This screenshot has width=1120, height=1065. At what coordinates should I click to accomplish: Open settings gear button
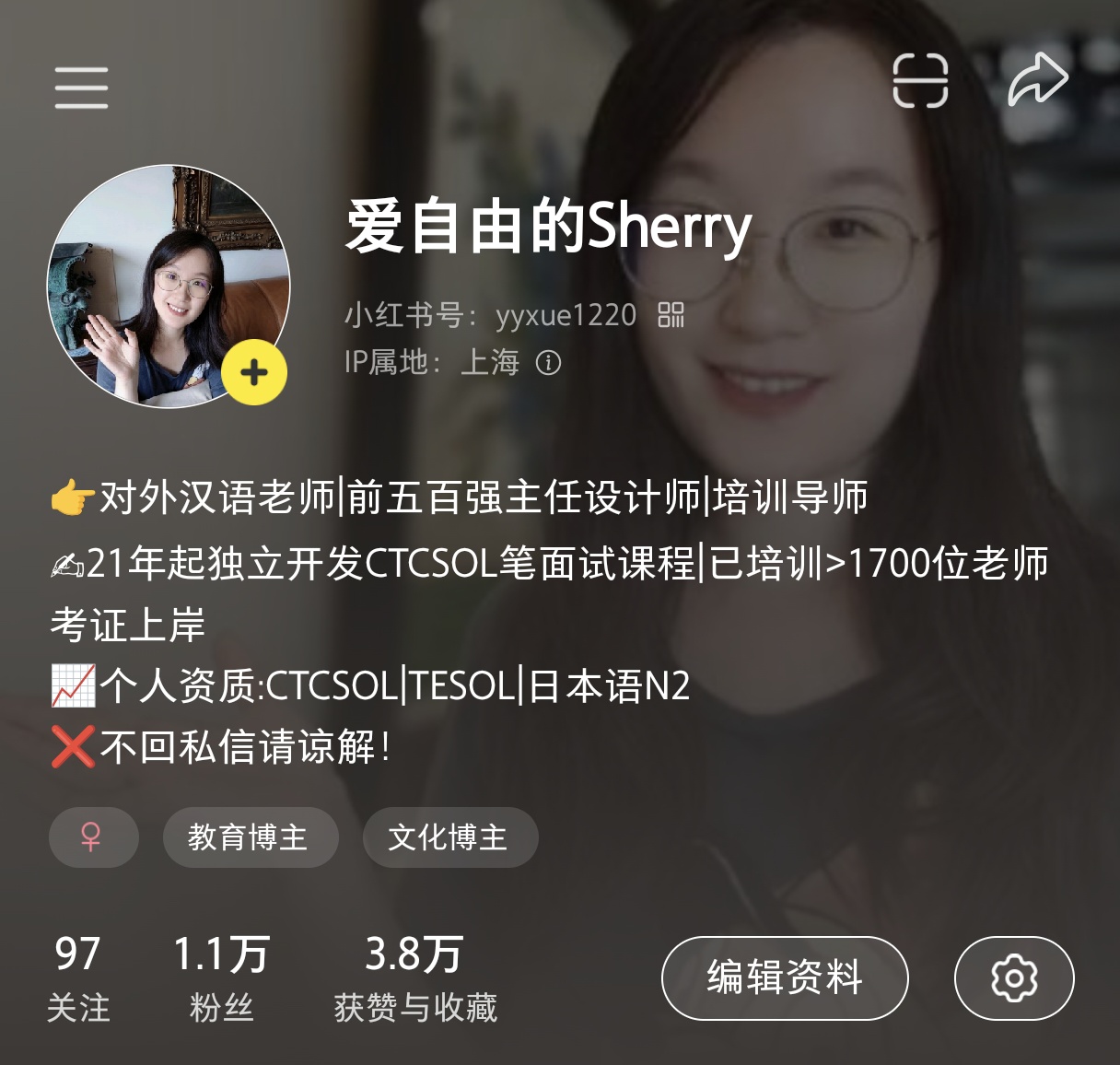[x=1013, y=978]
